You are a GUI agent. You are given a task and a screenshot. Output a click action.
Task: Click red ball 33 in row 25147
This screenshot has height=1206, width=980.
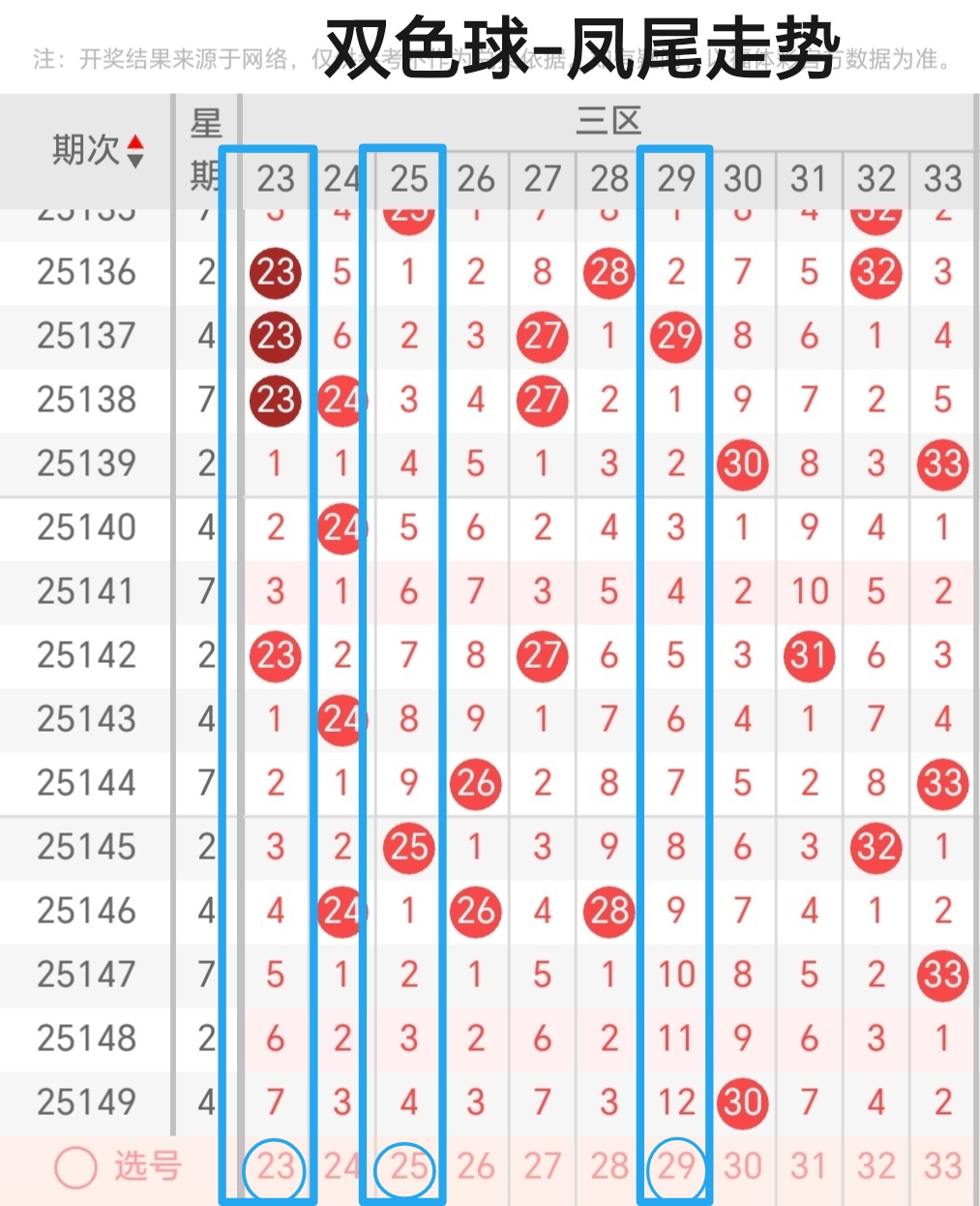pos(942,975)
